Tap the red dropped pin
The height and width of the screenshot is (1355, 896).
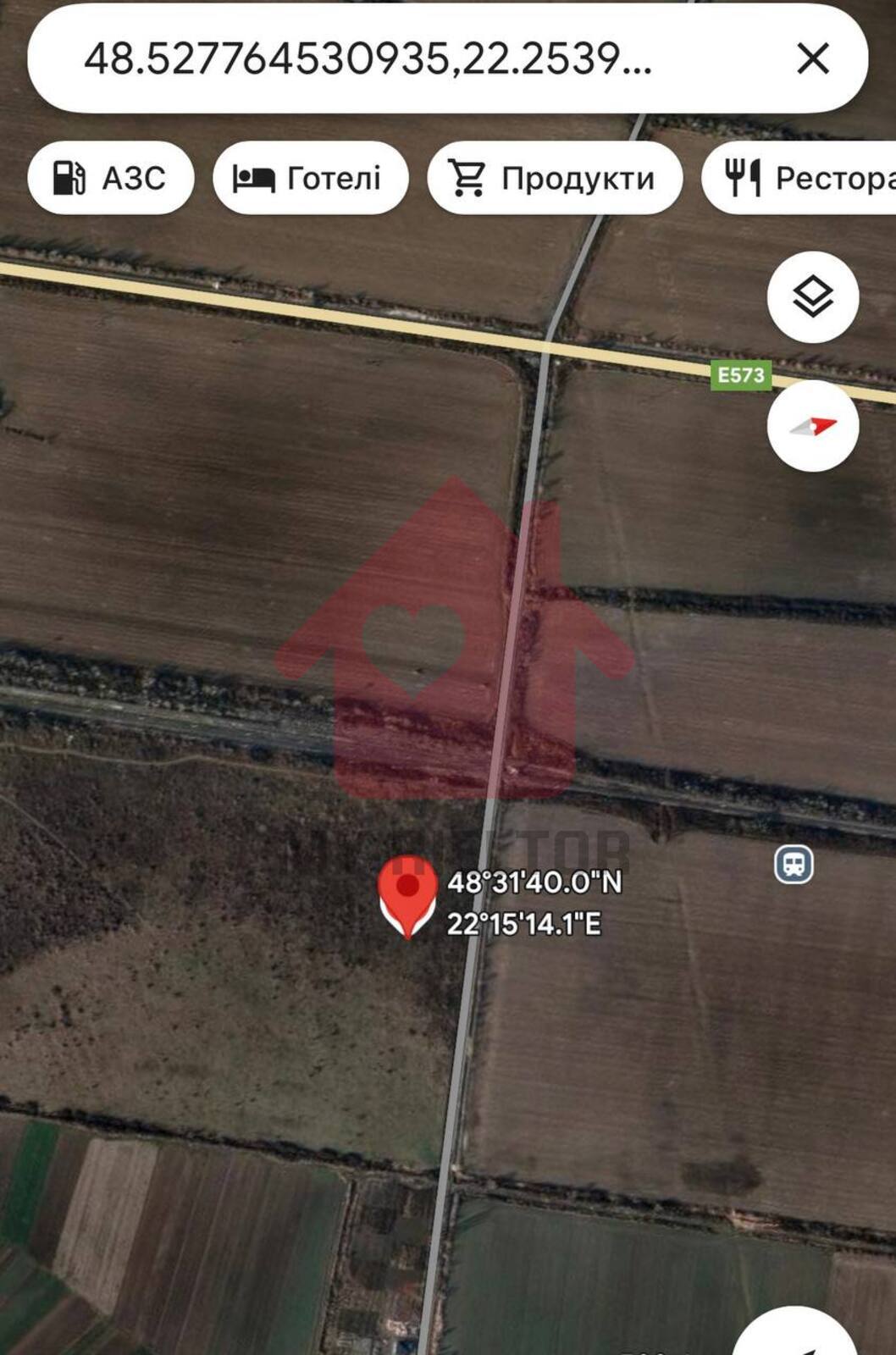(407, 898)
